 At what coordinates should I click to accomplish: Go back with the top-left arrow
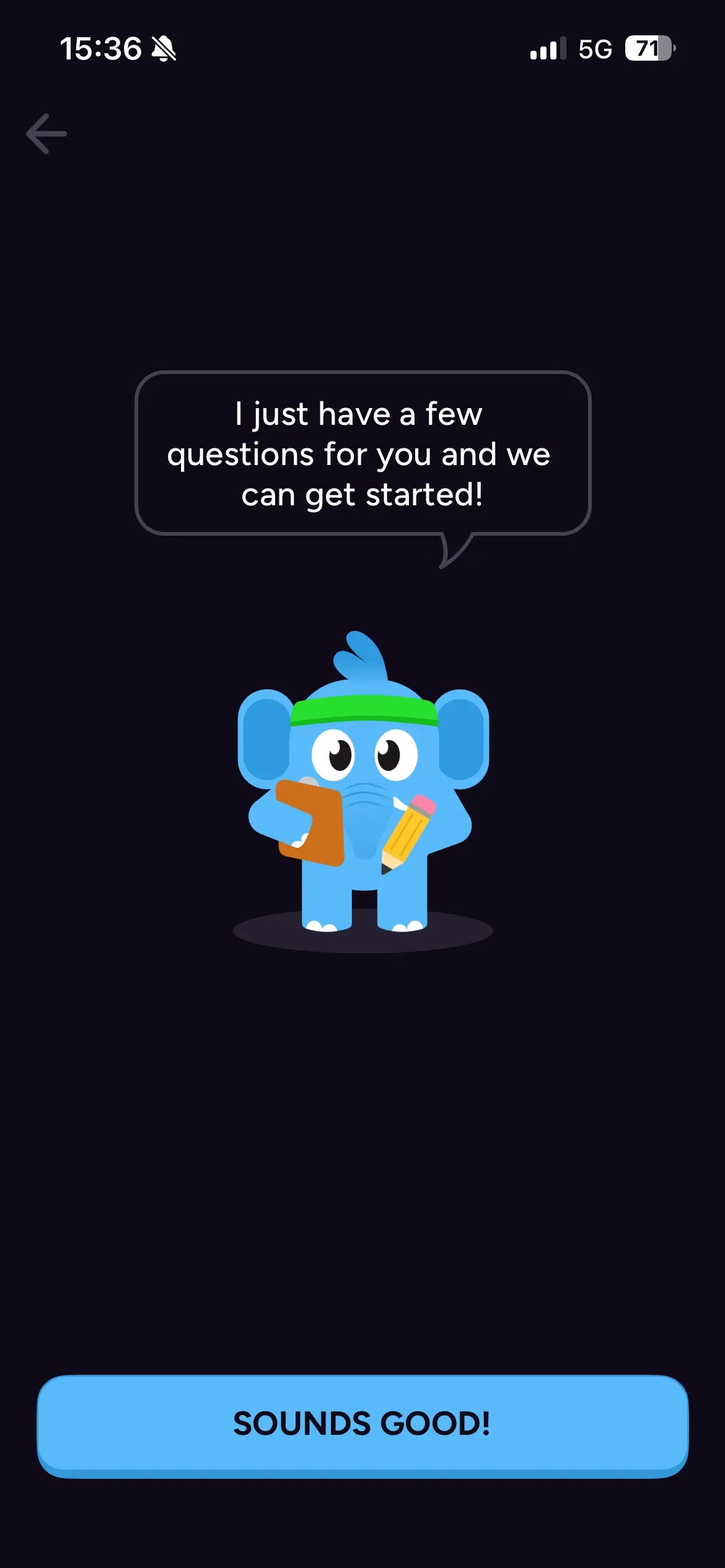coord(46,134)
